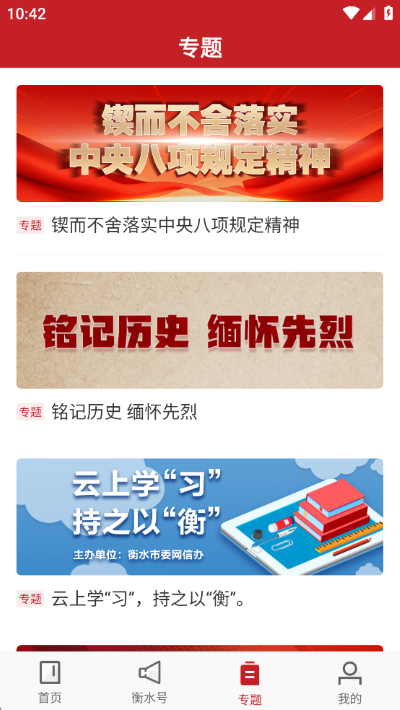This screenshot has width=400, height=710.
Task: Open the 锲而不舍落实中央八项规定精神 banner
Action: (200, 144)
